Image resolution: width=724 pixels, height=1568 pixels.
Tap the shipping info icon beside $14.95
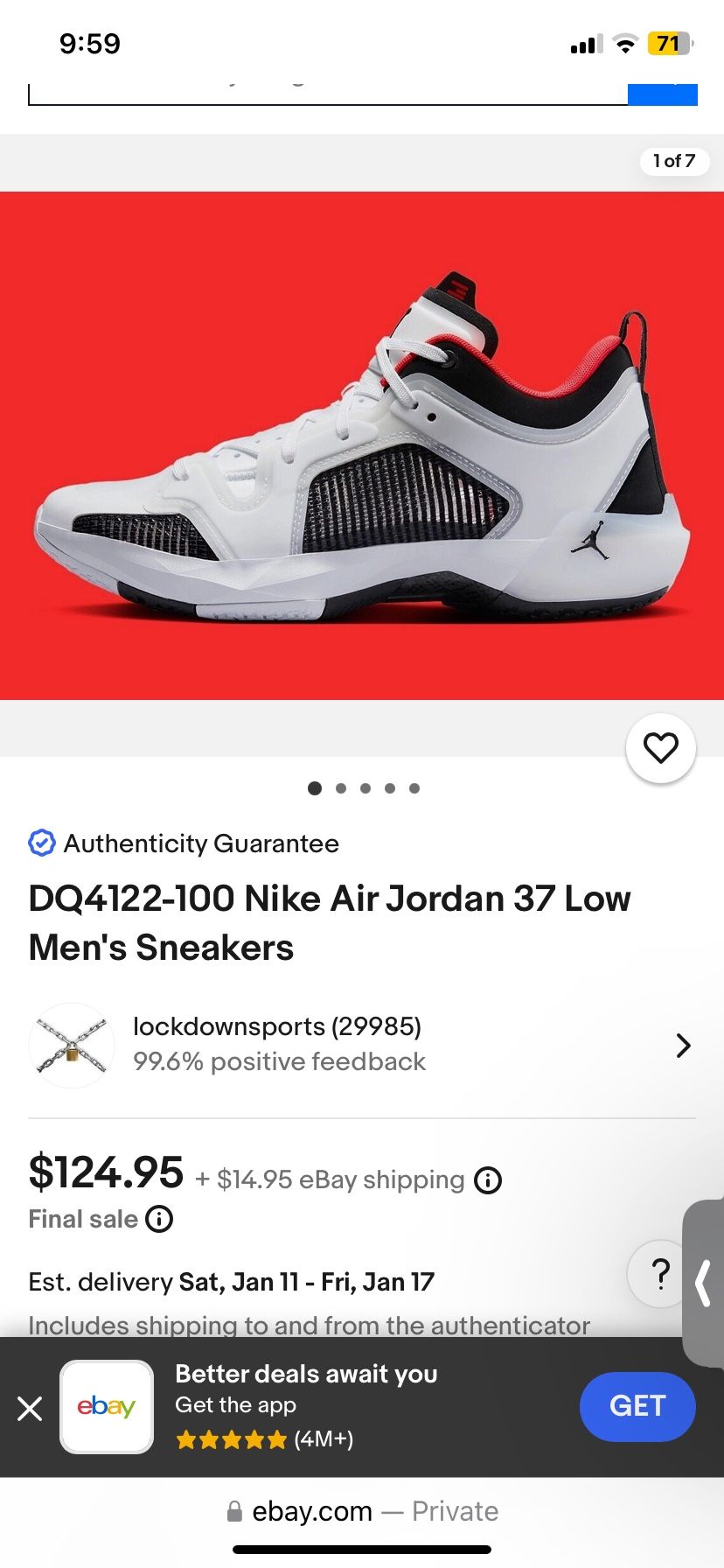[x=489, y=1179]
